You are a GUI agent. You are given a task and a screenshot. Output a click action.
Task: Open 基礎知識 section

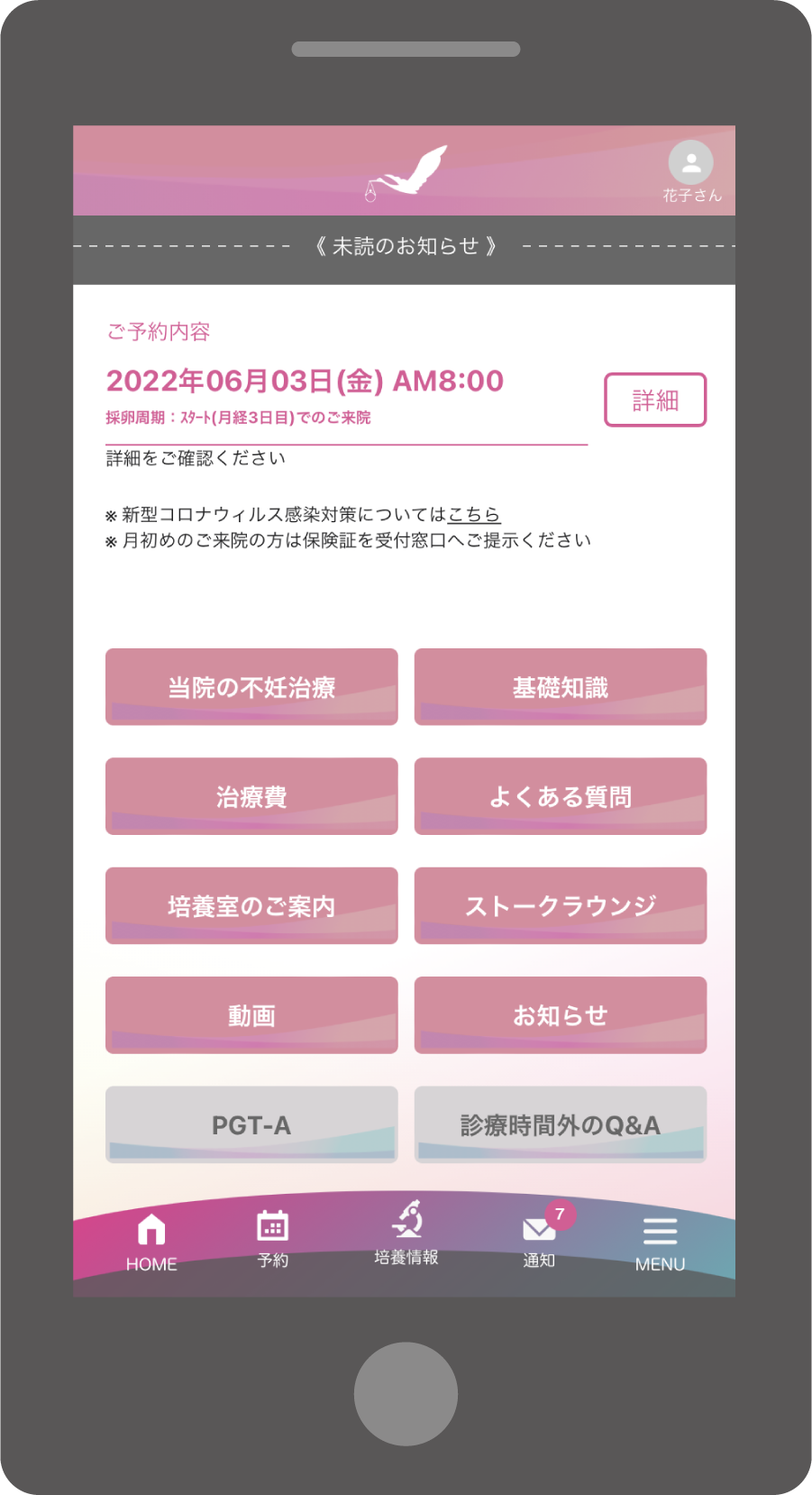(560, 687)
